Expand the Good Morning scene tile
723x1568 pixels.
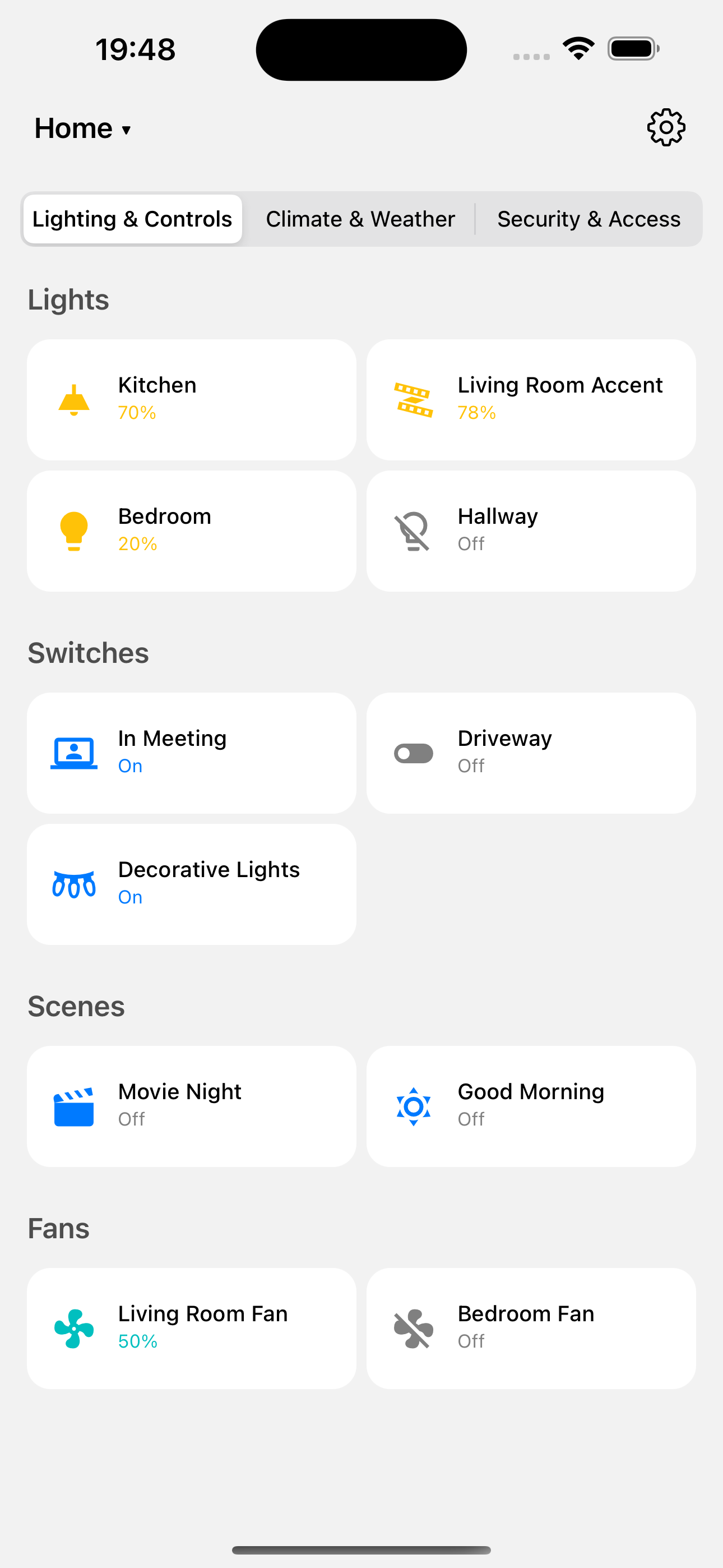pyautogui.click(x=531, y=1105)
